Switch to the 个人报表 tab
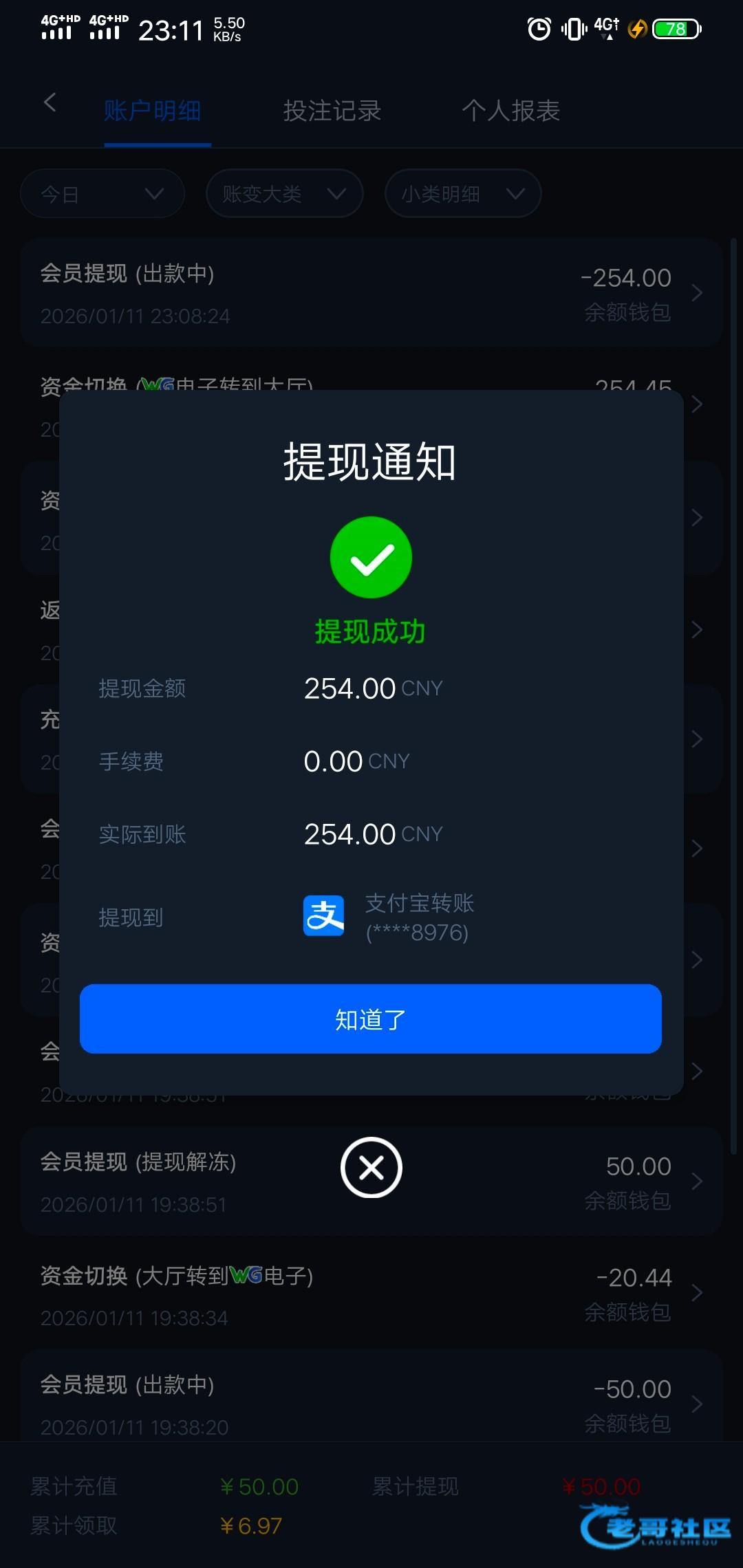743x1568 pixels. click(510, 111)
